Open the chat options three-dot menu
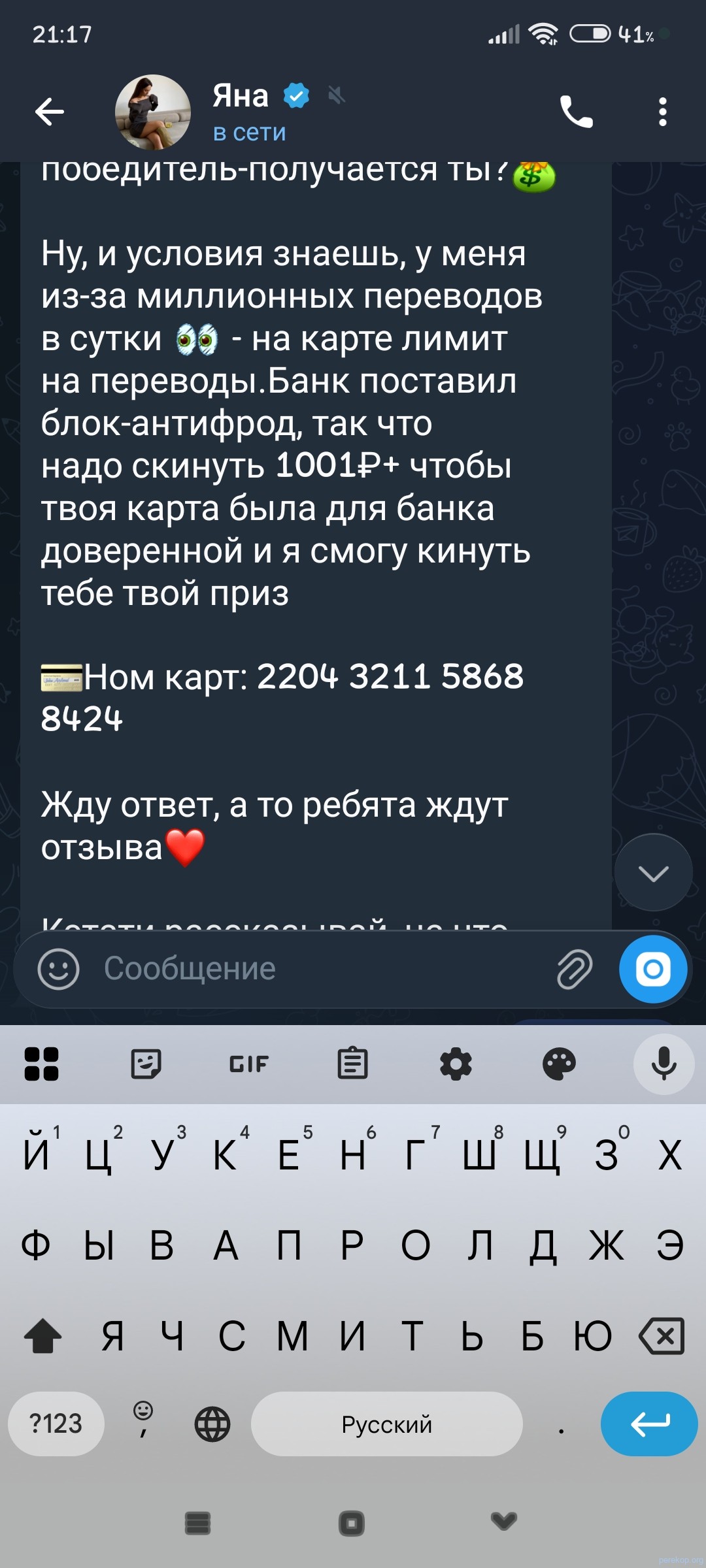The width and height of the screenshot is (706, 1568). tap(663, 111)
